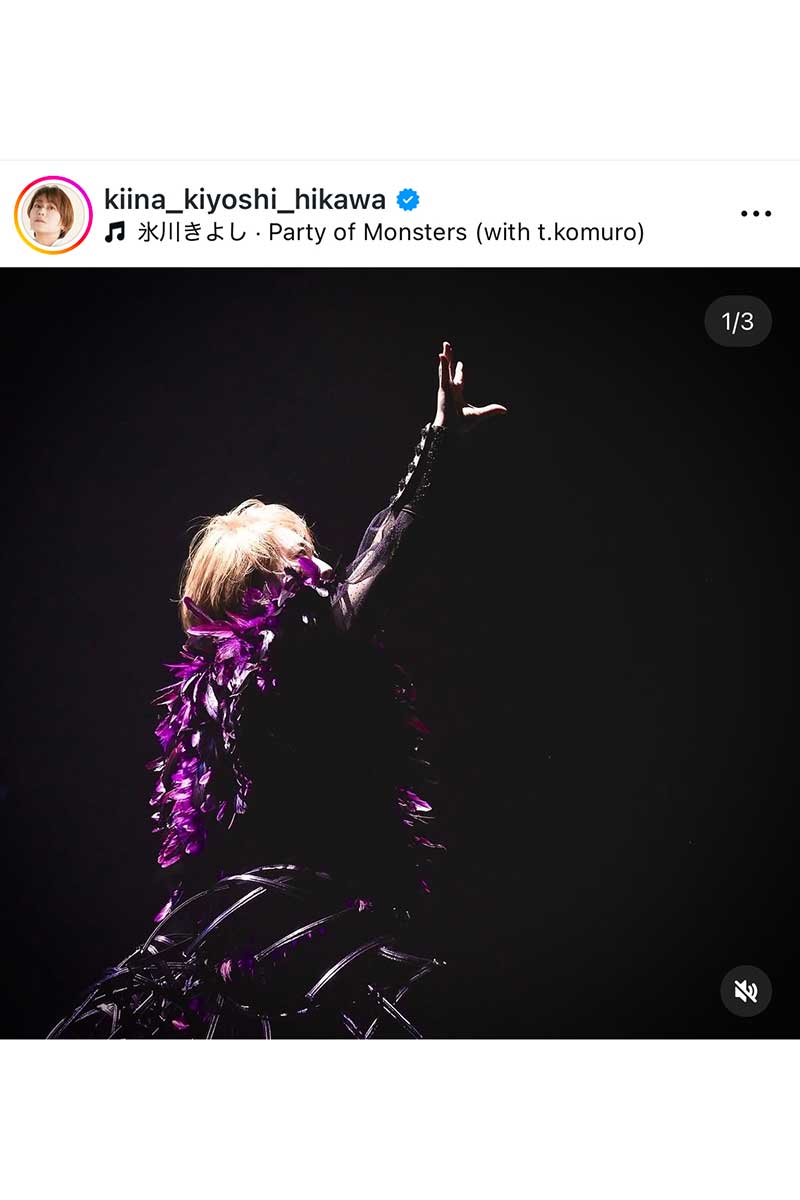This screenshot has height=1200, width=800.
Task: Tap the concert photo in the post
Action: (x=400, y=652)
